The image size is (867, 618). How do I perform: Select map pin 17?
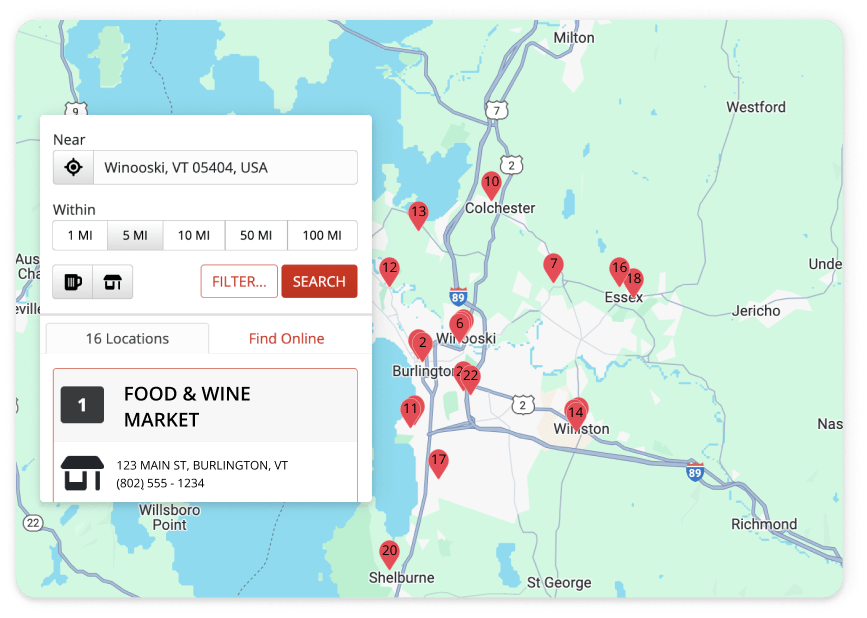tap(438, 462)
